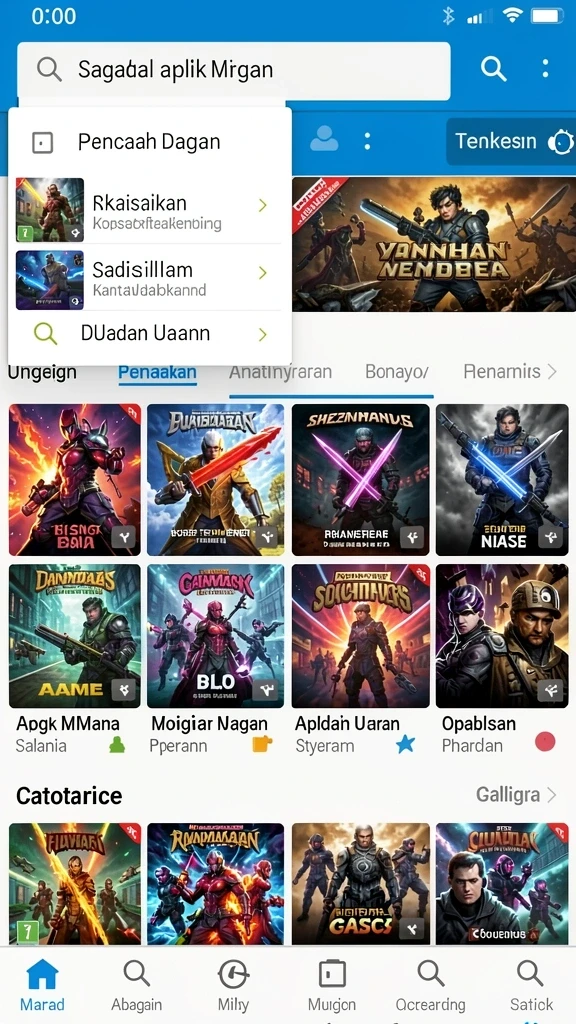Tap the Sagadal aplik Mirgan search field
This screenshot has height=1024, width=576.
pos(233,71)
